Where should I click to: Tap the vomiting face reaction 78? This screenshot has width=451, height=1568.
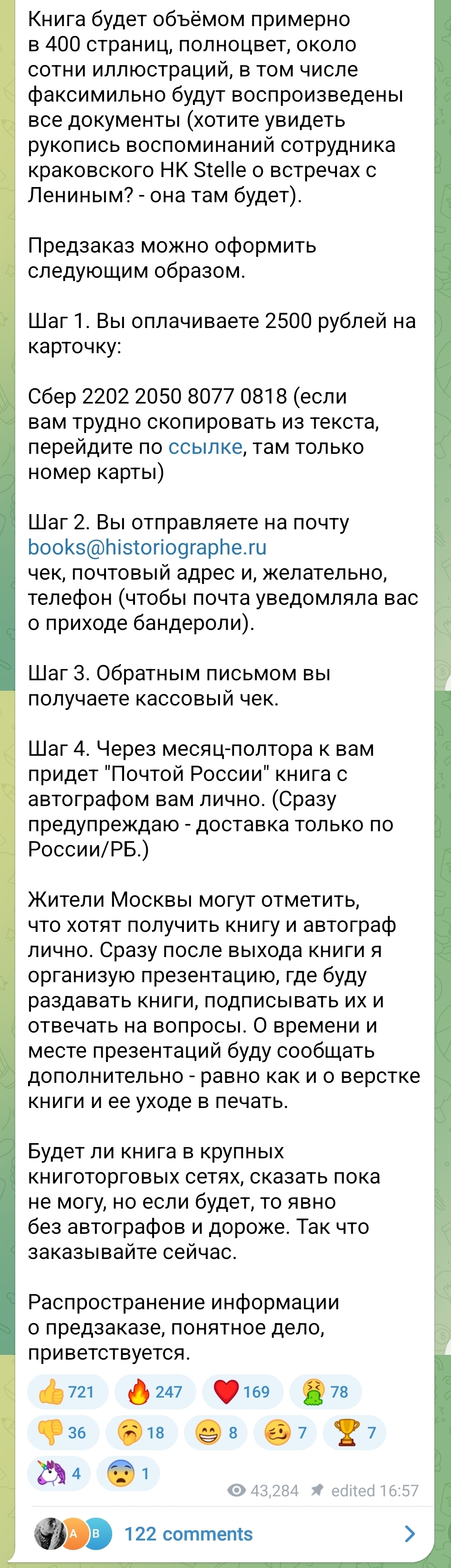click(326, 1392)
